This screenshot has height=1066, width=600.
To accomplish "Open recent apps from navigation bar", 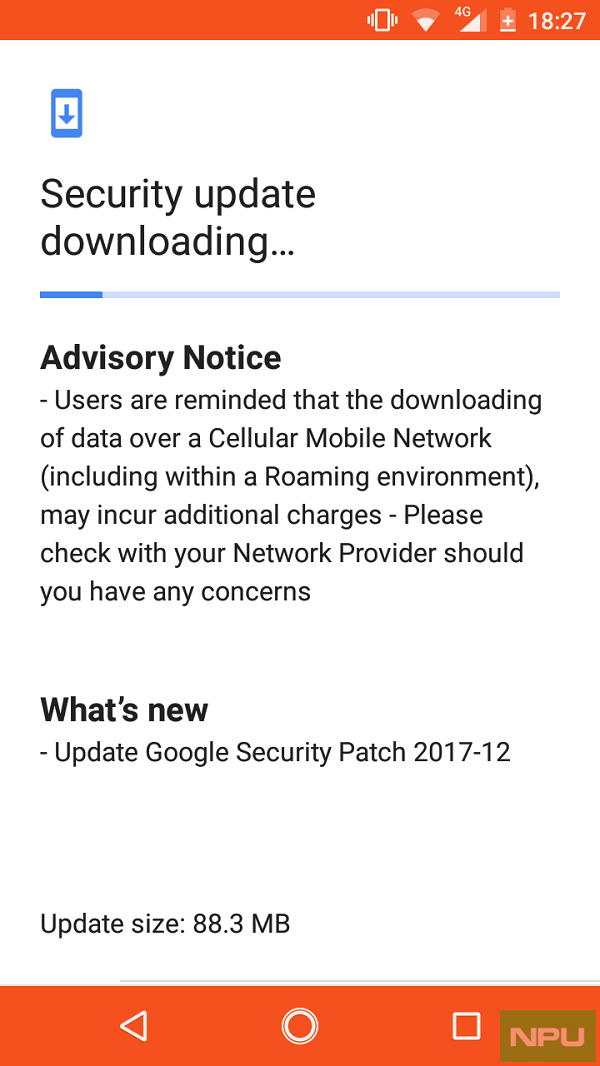I will pos(466,1026).
